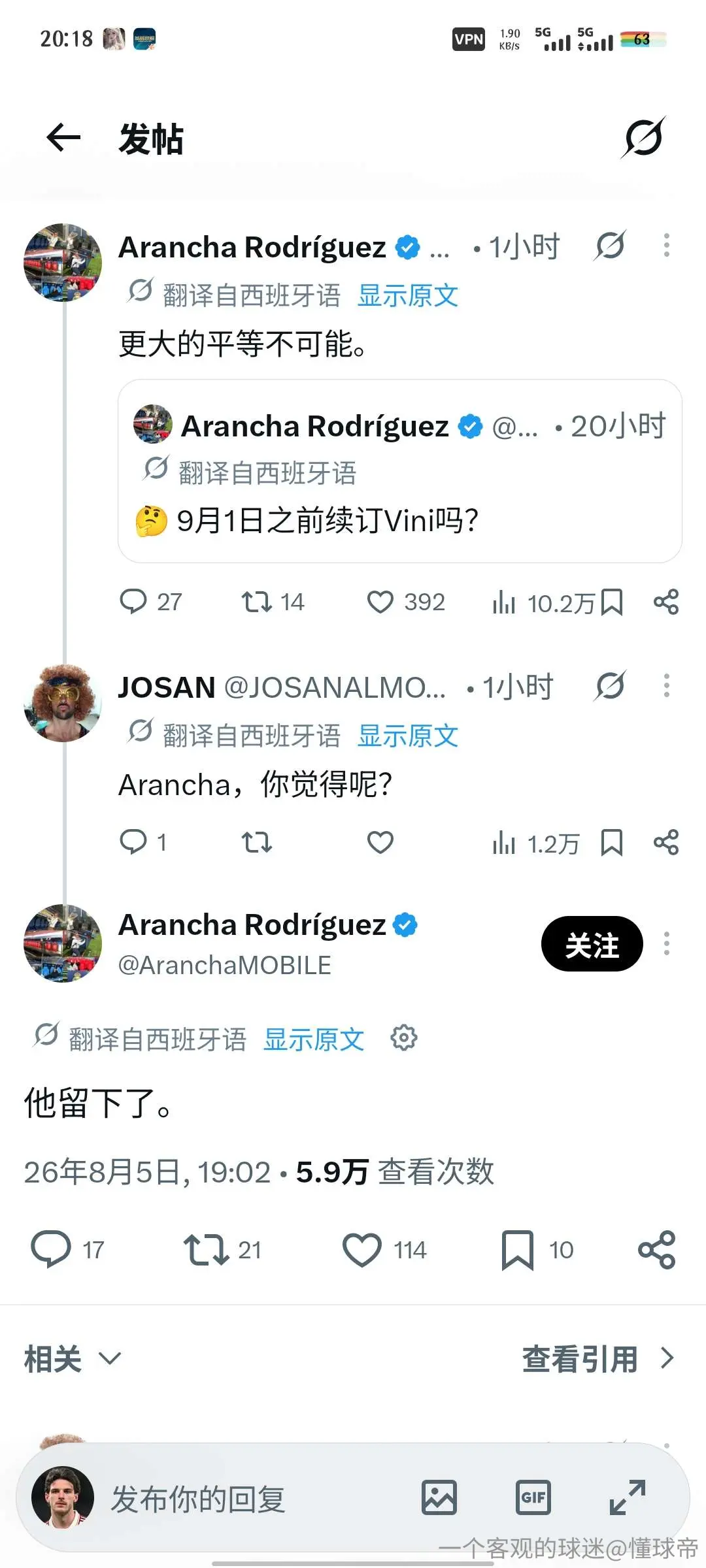Image resolution: width=706 pixels, height=1568 pixels.
Task: Follow Arancha Rodríguez with the 关注 button
Action: click(592, 944)
